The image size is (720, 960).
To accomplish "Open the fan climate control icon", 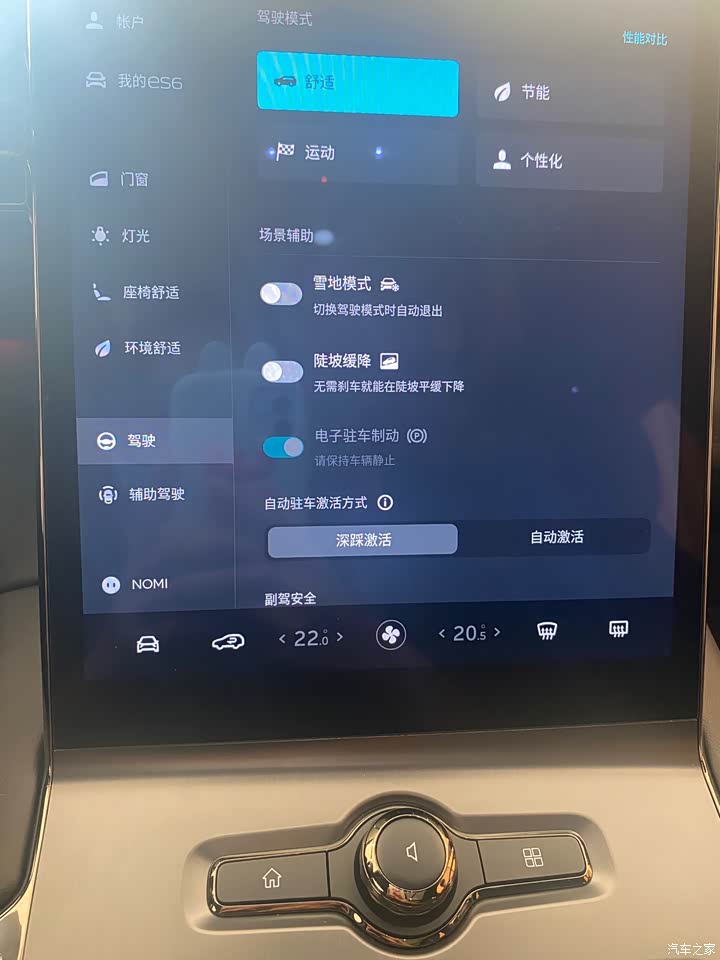I will (390, 634).
